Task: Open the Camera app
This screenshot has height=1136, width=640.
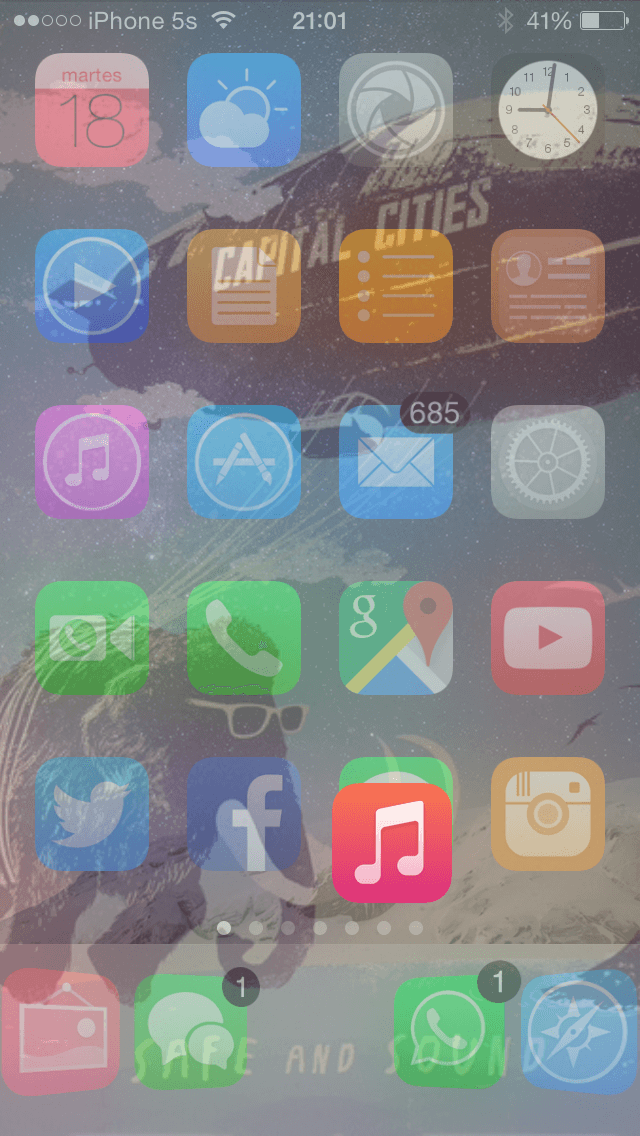Action: 396,110
